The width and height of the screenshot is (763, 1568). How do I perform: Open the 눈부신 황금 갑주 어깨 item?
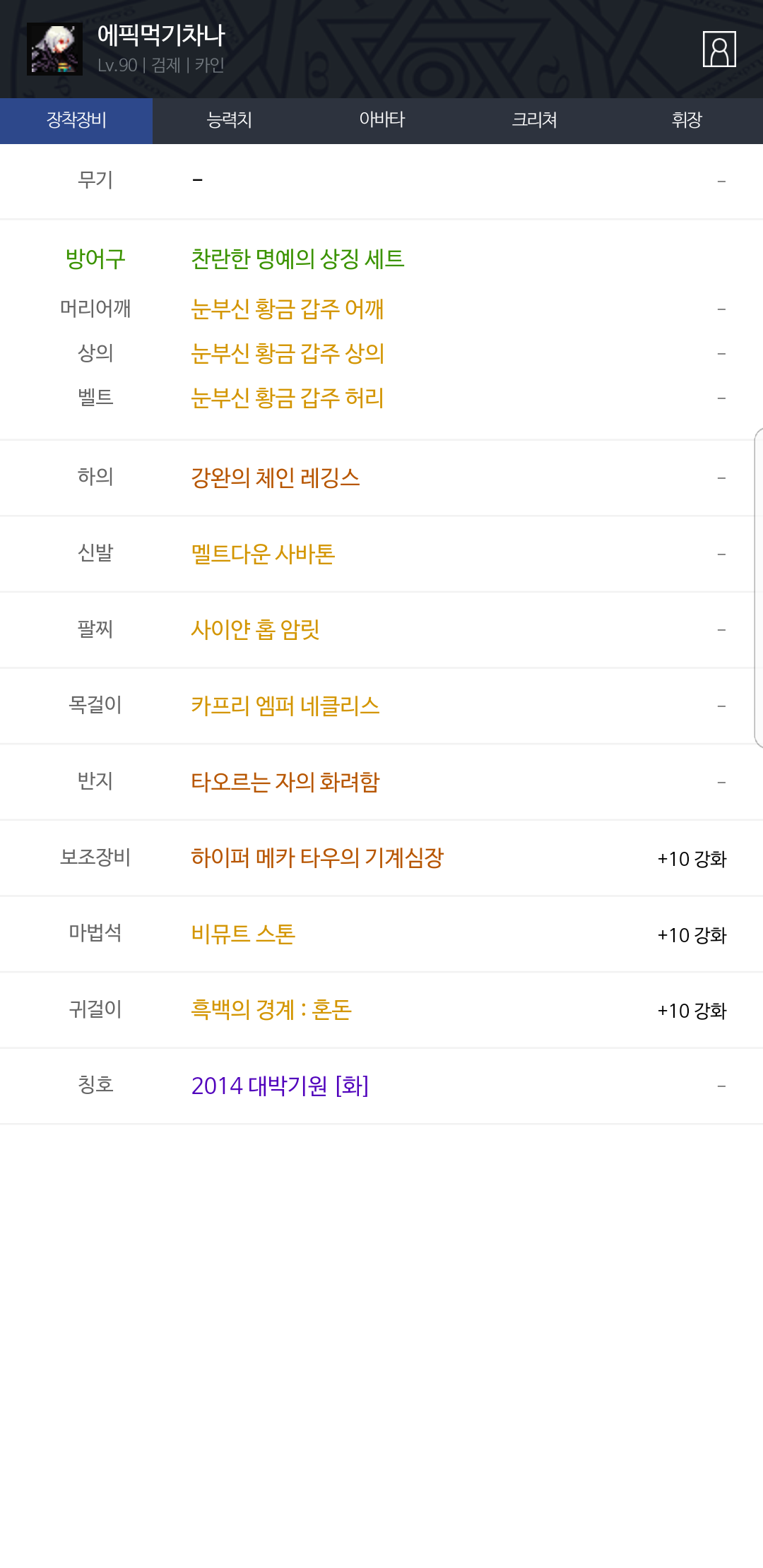pos(287,309)
